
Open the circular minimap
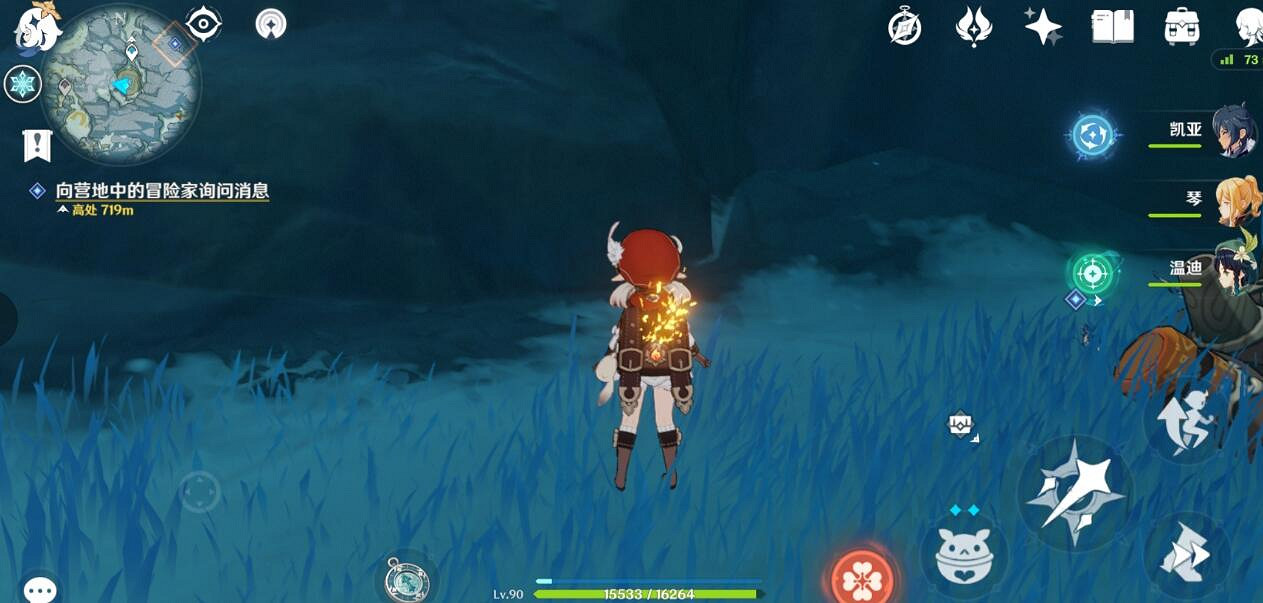[122, 84]
